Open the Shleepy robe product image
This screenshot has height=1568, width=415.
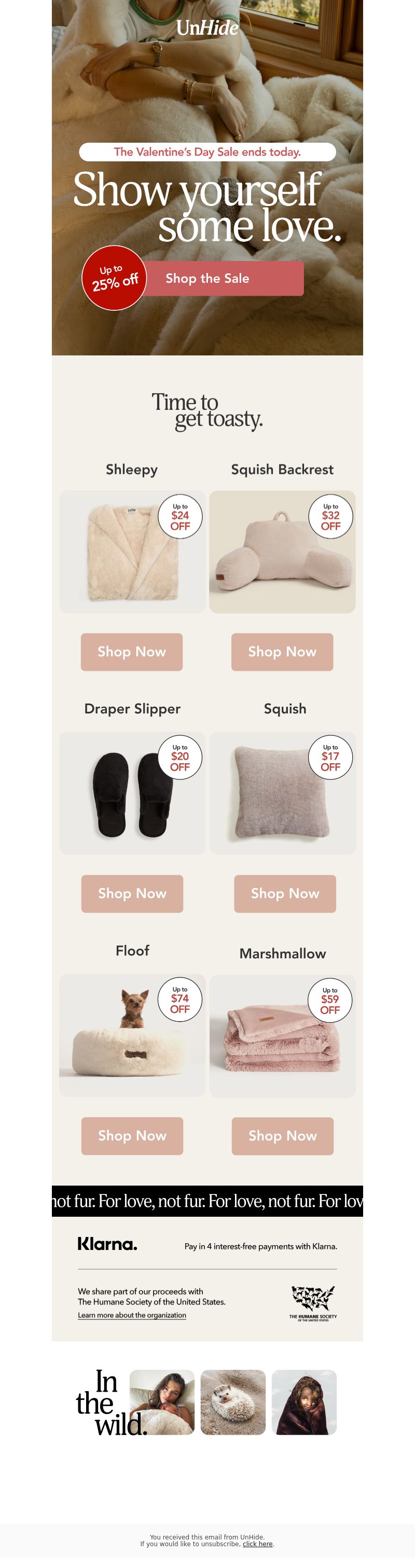132,552
